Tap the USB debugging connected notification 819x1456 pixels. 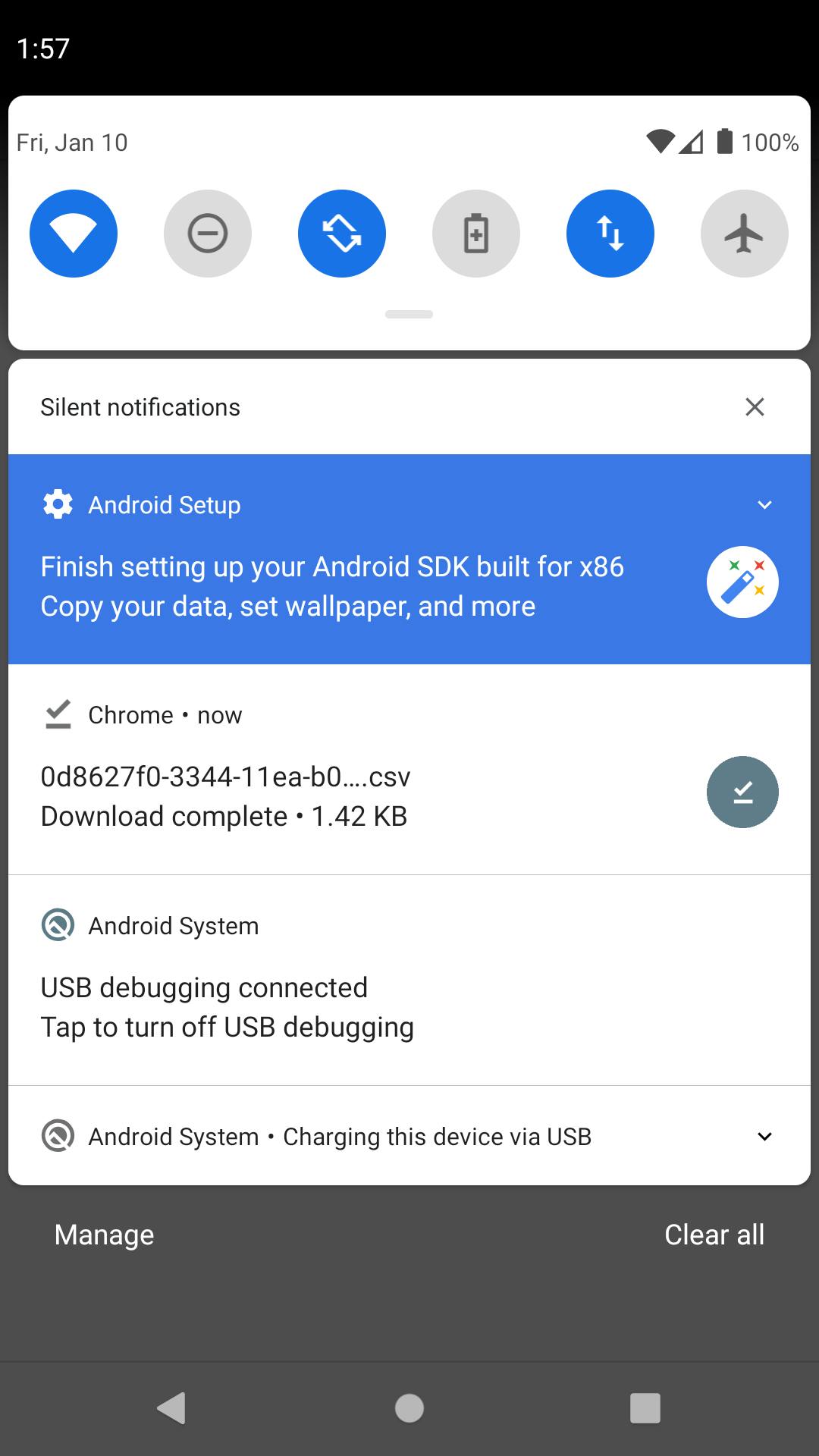[x=303, y=1007]
